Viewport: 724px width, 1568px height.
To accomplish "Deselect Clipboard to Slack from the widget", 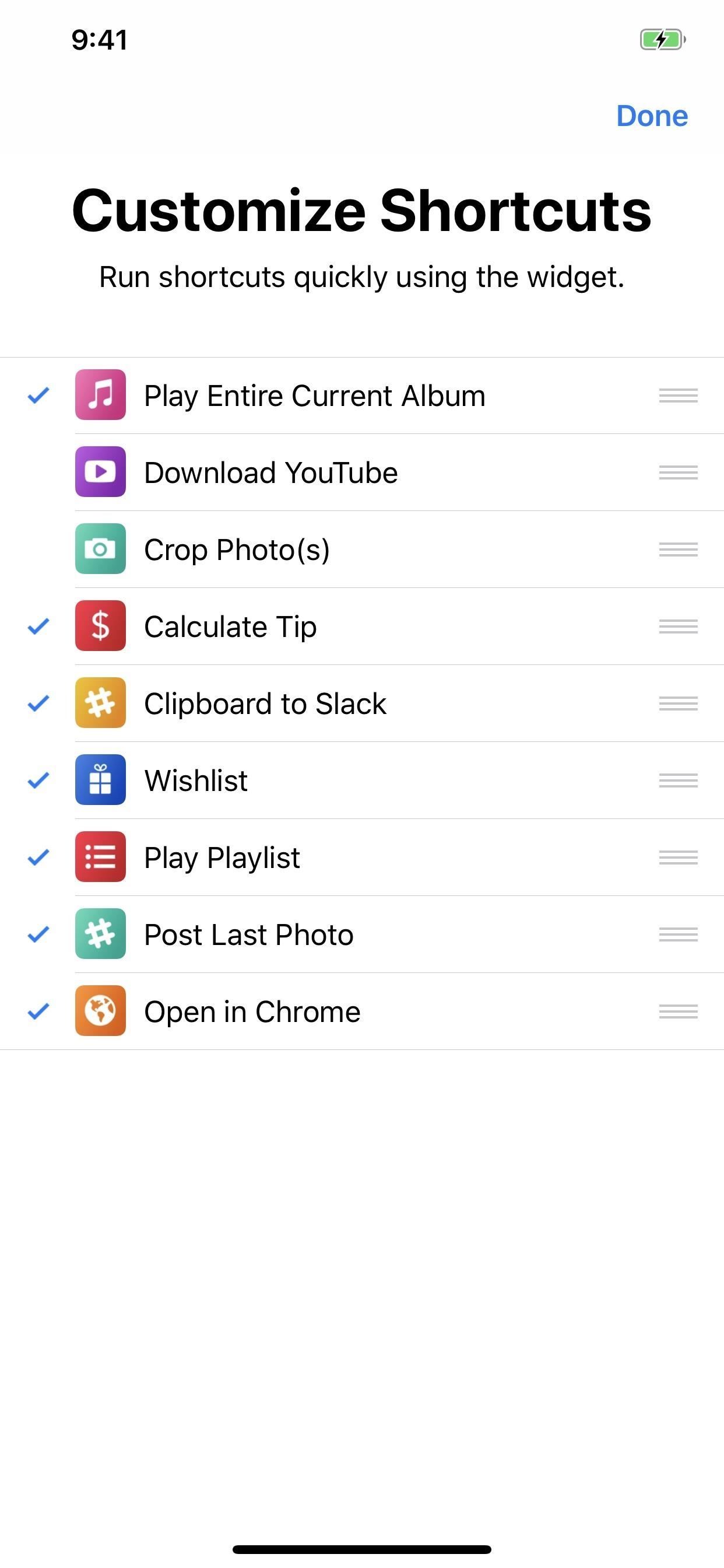I will click(38, 703).
